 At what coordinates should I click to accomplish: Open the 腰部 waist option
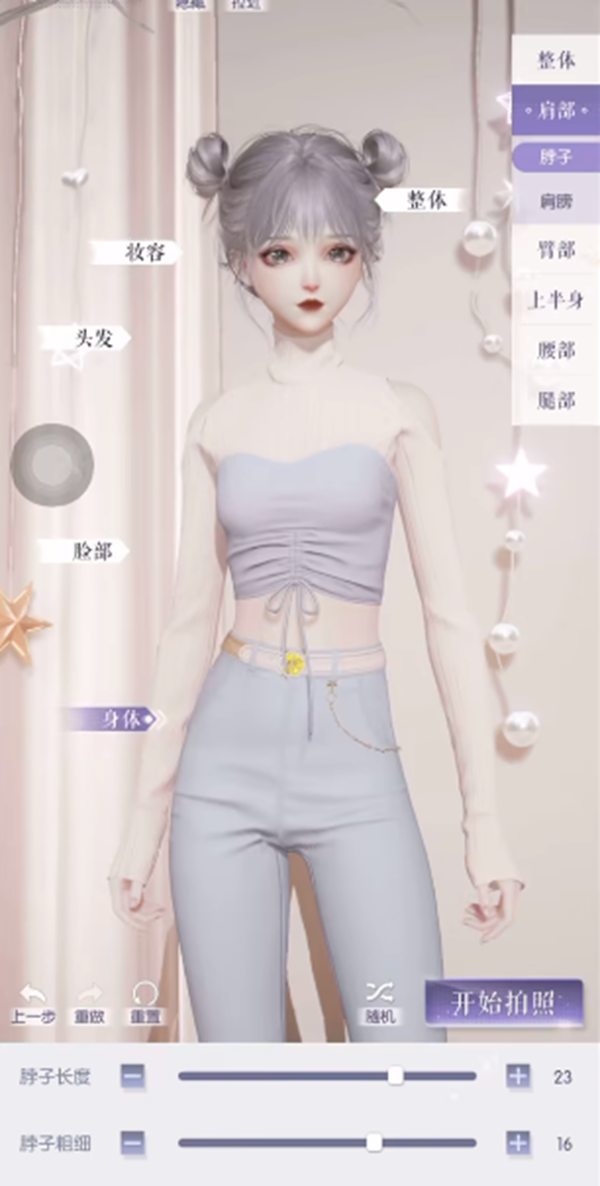[556, 350]
